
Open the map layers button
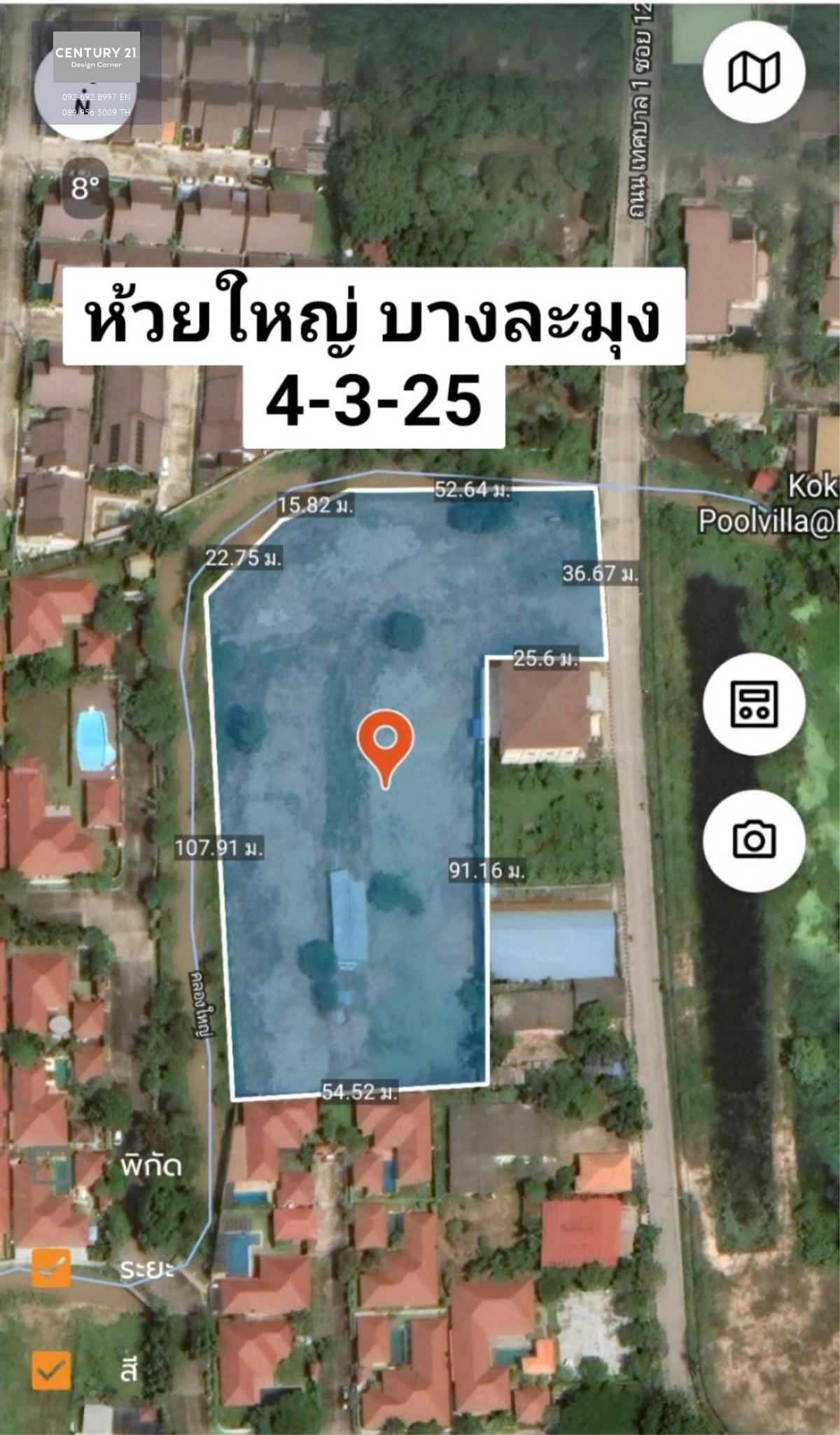tap(754, 71)
